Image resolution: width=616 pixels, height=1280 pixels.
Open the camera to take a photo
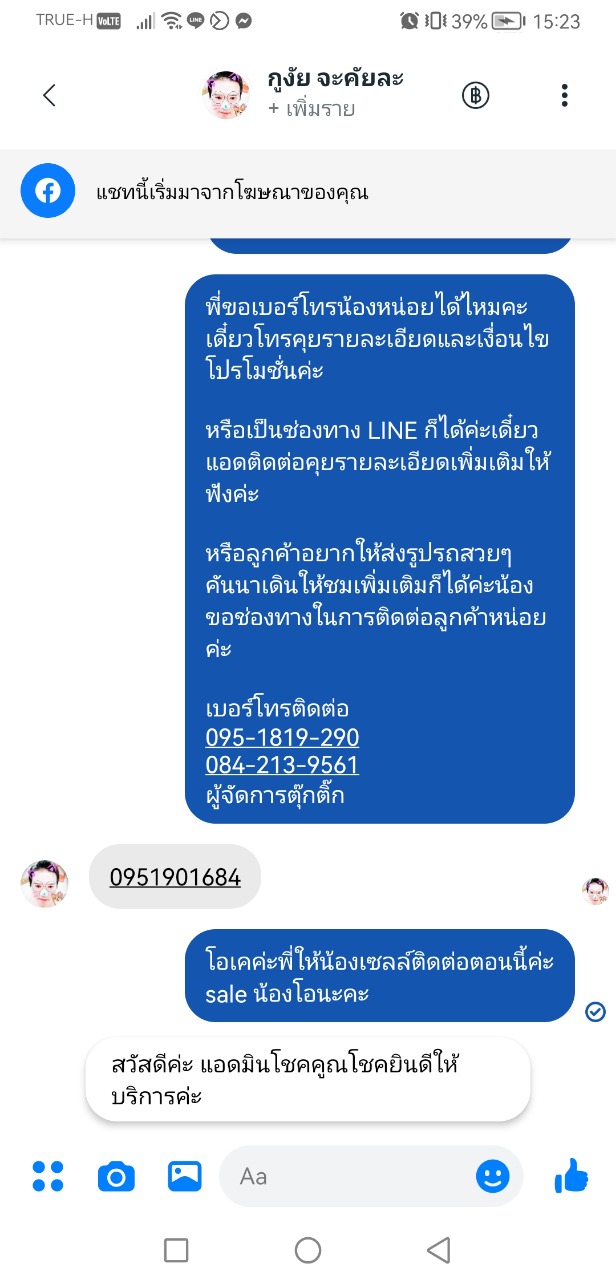click(116, 1176)
